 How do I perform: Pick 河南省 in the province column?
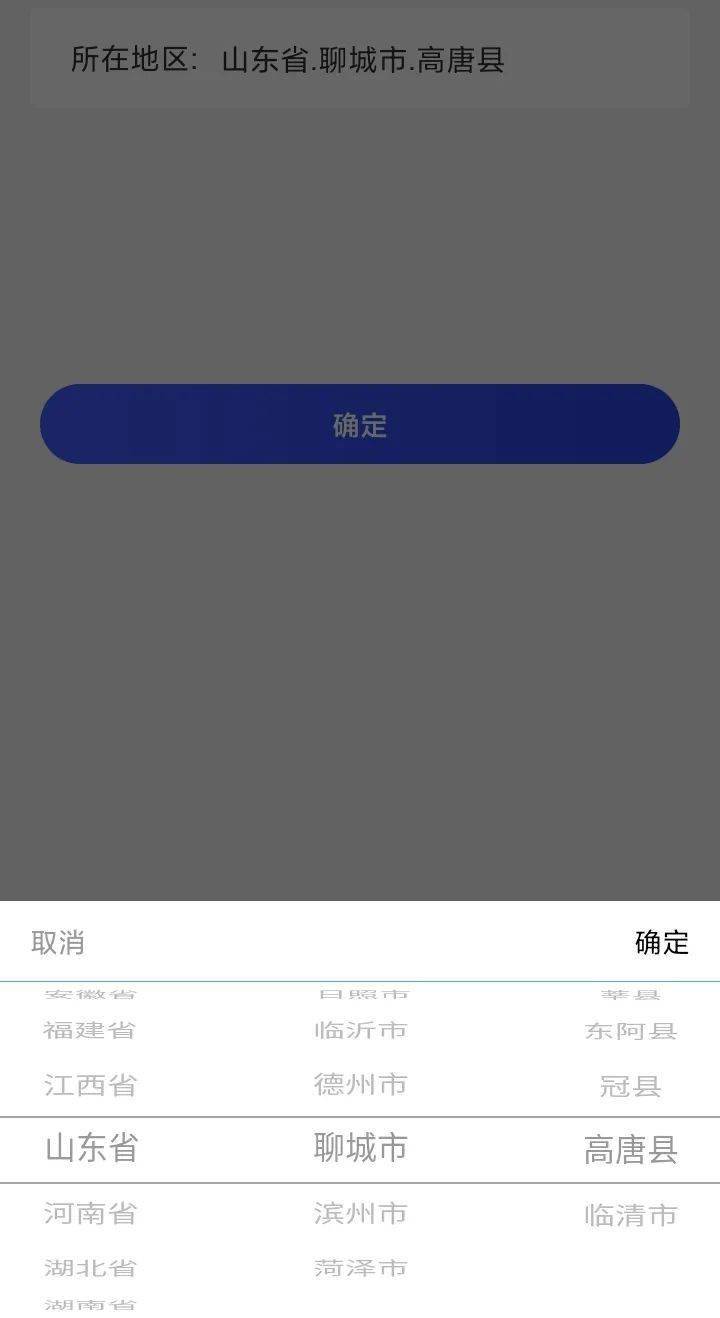click(91, 1214)
